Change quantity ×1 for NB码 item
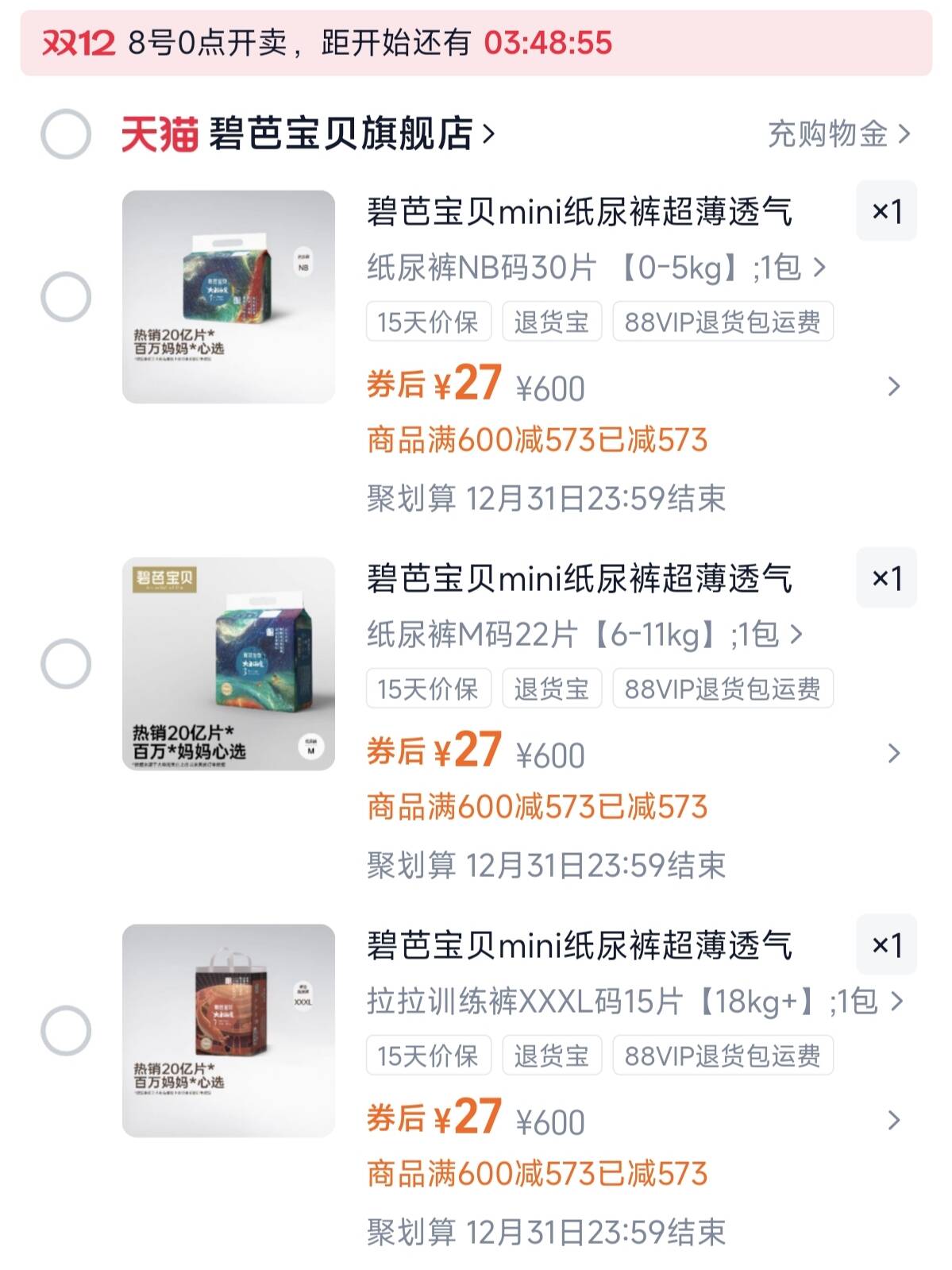This screenshot has height=1270, width=952. (x=886, y=211)
